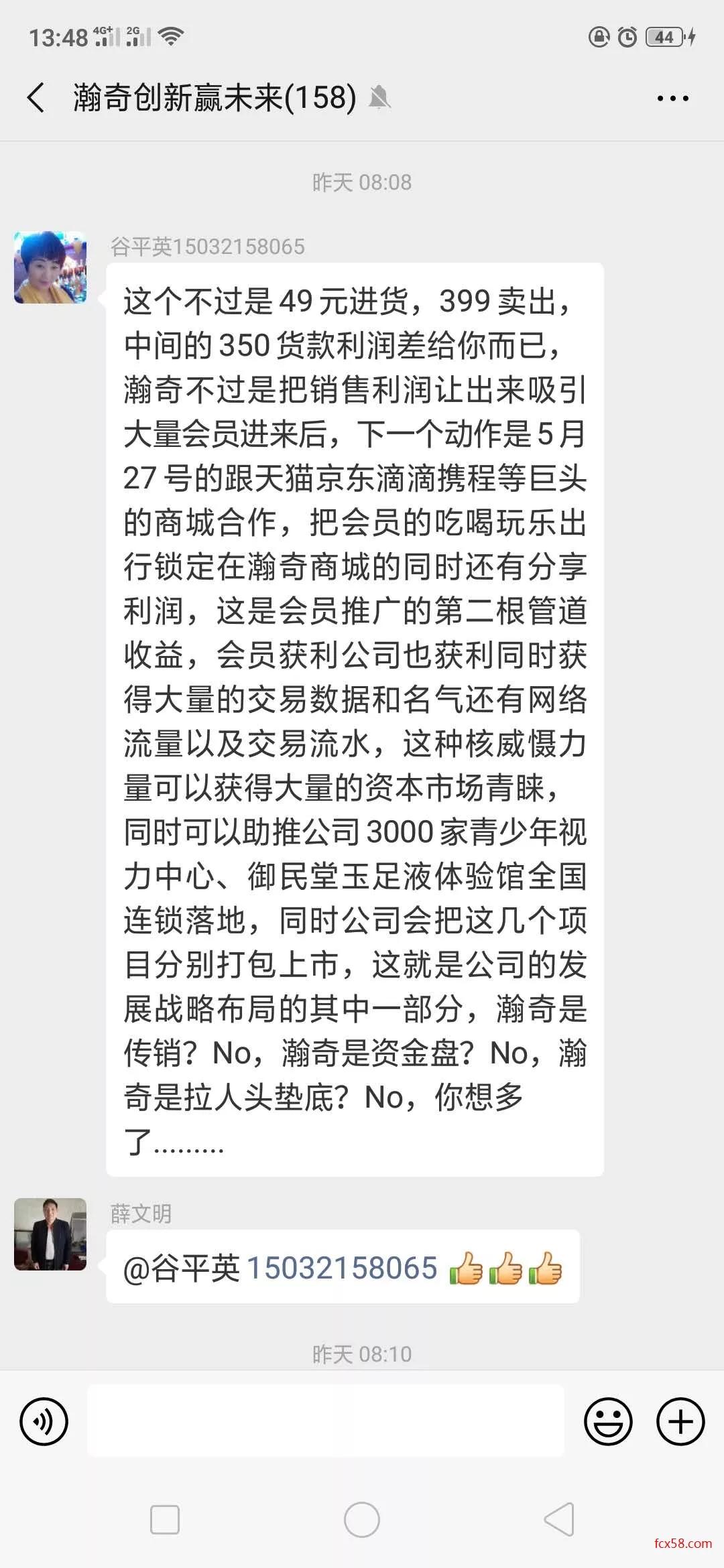Open 薛文明's profile avatar
The height and width of the screenshot is (1568, 724).
pyautogui.click(x=50, y=1234)
